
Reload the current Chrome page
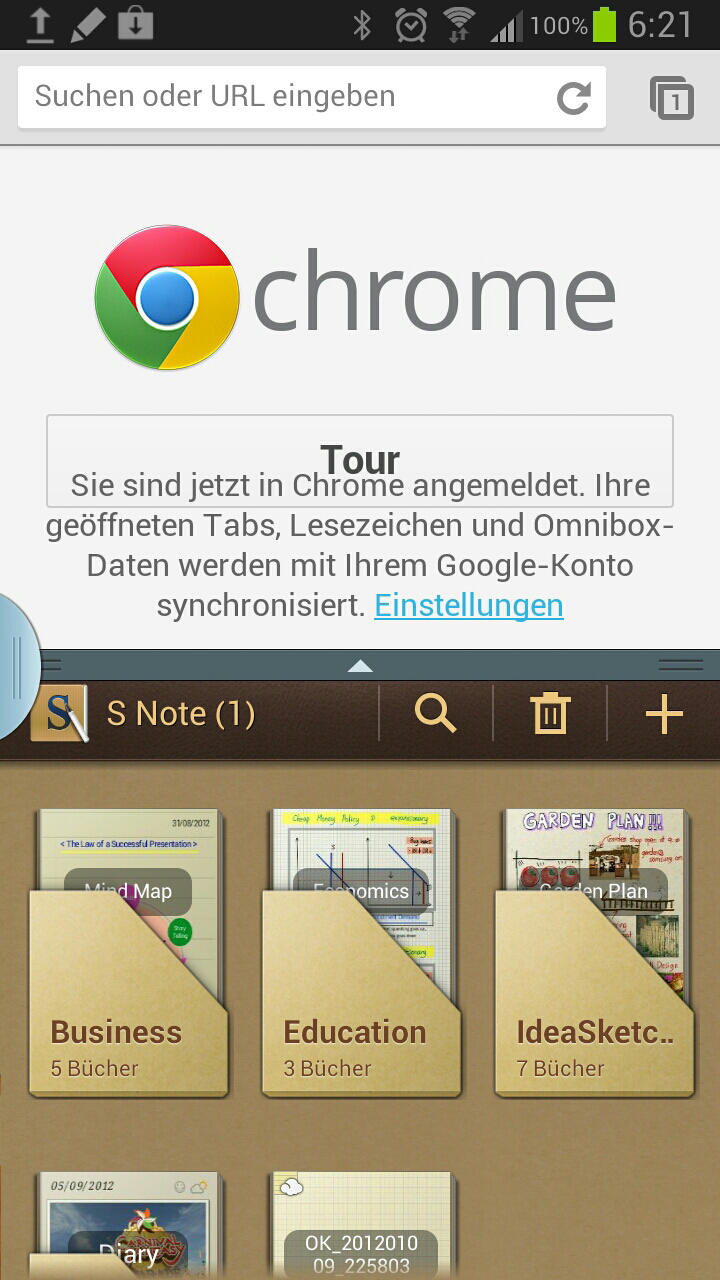[574, 98]
